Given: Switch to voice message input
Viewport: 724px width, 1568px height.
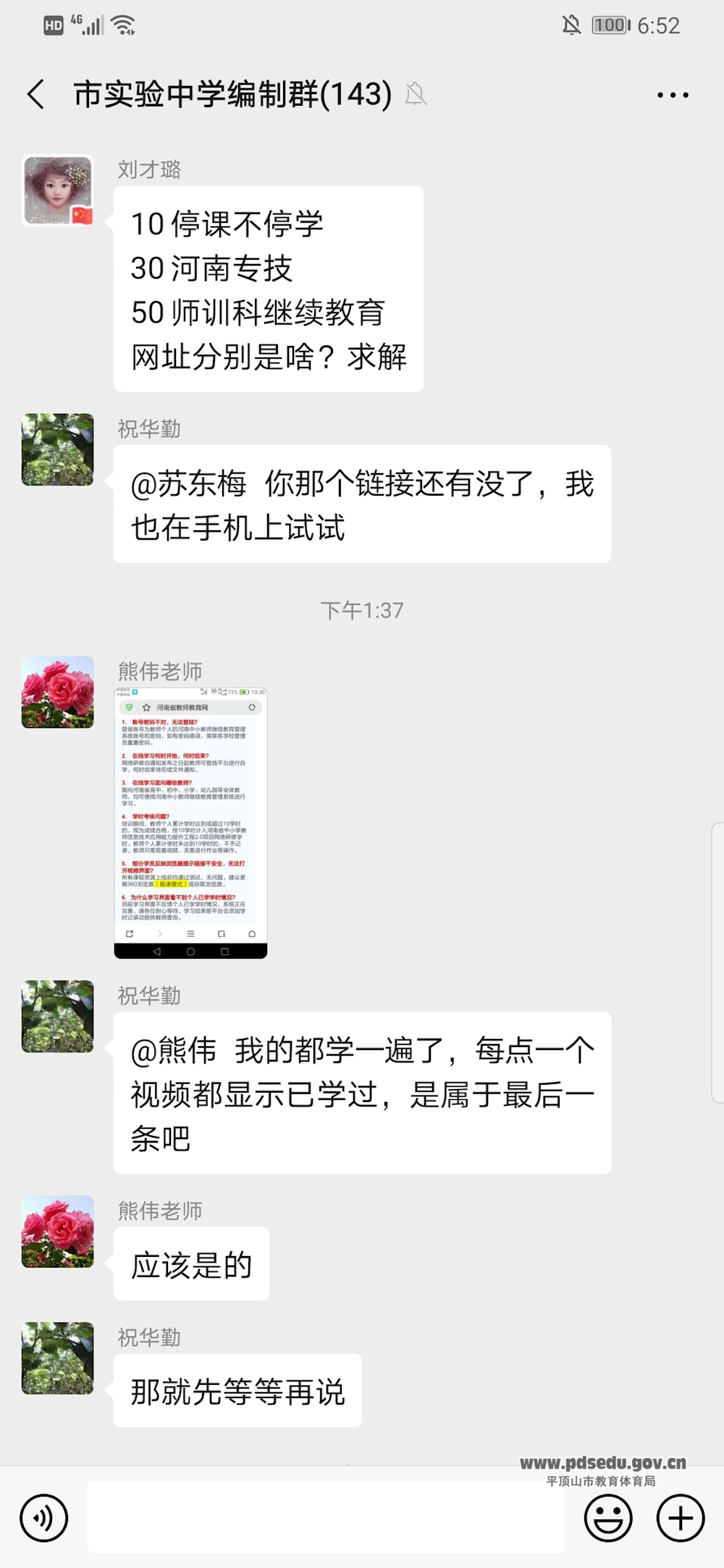Looking at the screenshot, I should (44, 1517).
